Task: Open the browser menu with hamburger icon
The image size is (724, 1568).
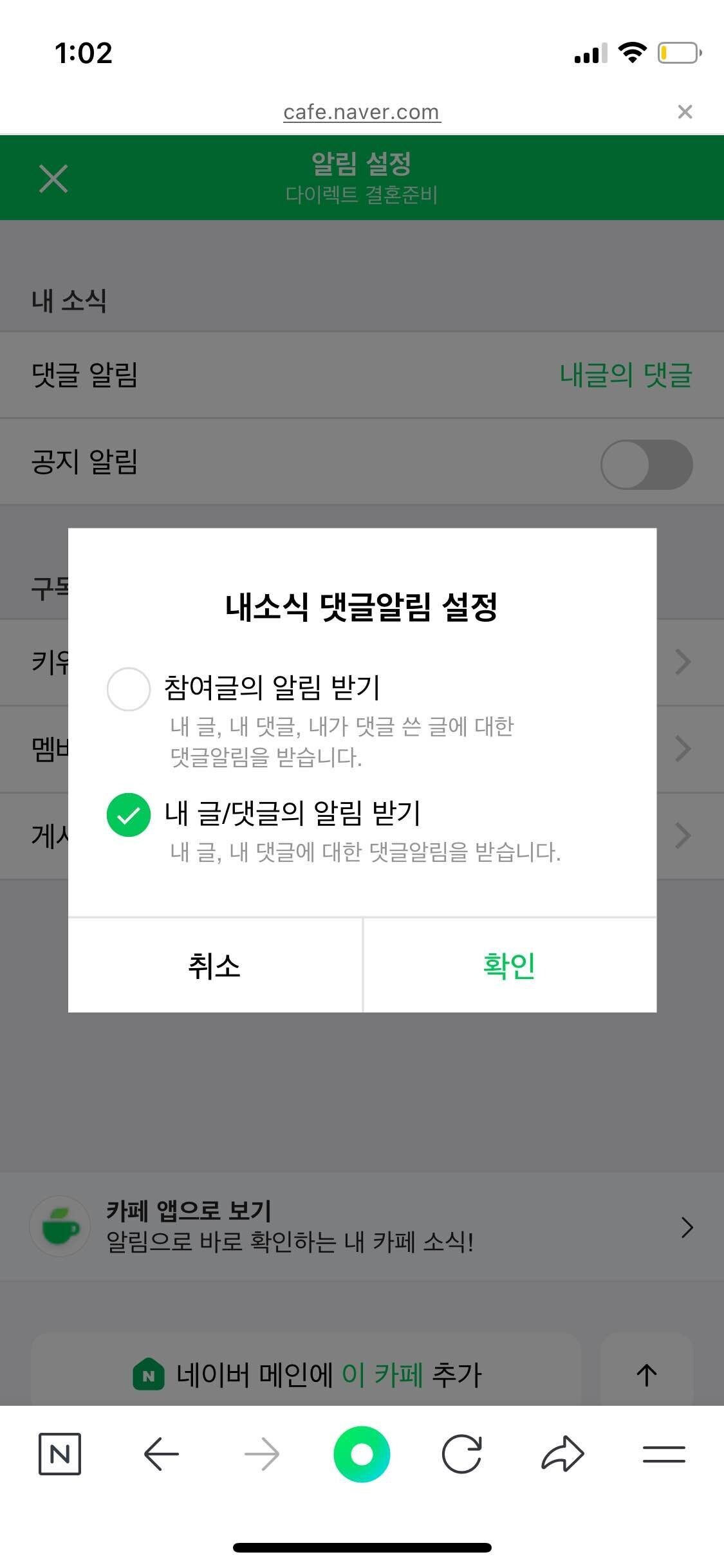Action: 664,1453
